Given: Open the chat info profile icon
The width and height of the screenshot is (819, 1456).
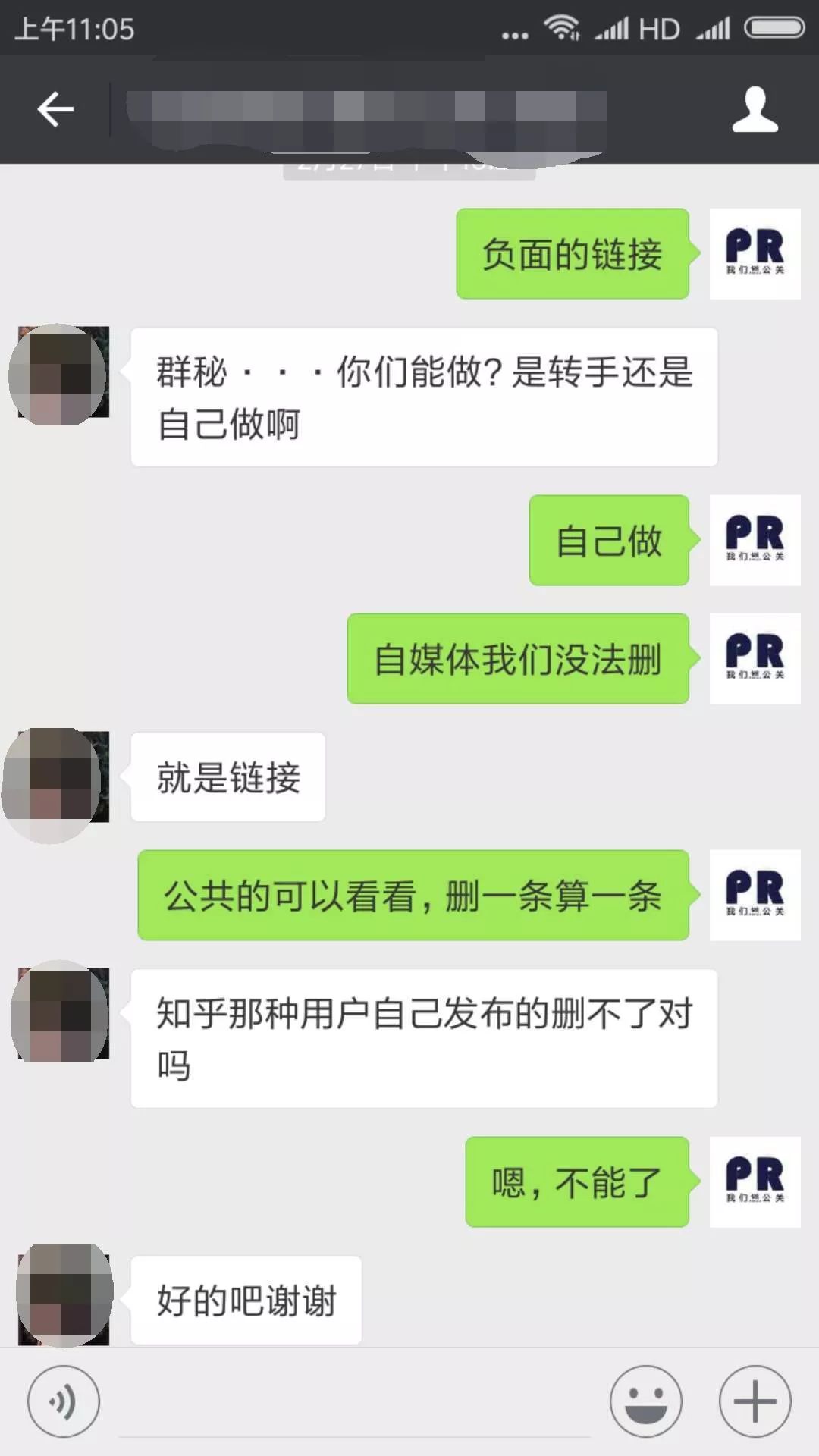Looking at the screenshot, I should pyautogui.click(x=755, y=110).
